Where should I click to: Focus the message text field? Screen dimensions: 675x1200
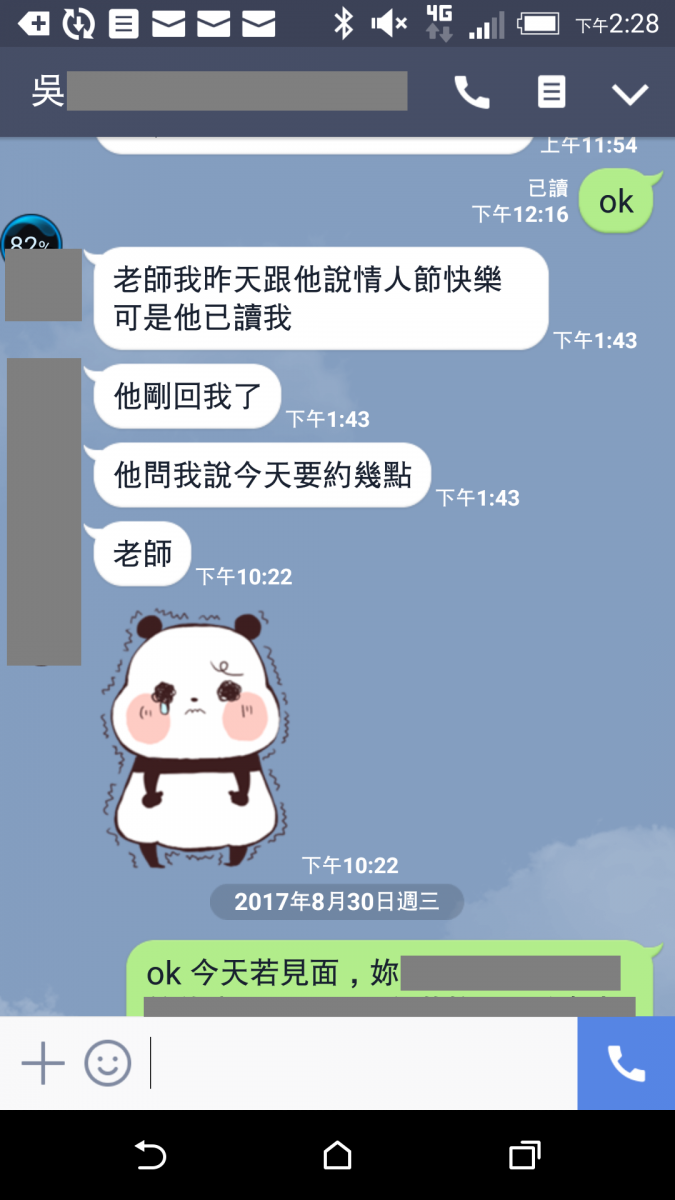(x=360, y=1063)
